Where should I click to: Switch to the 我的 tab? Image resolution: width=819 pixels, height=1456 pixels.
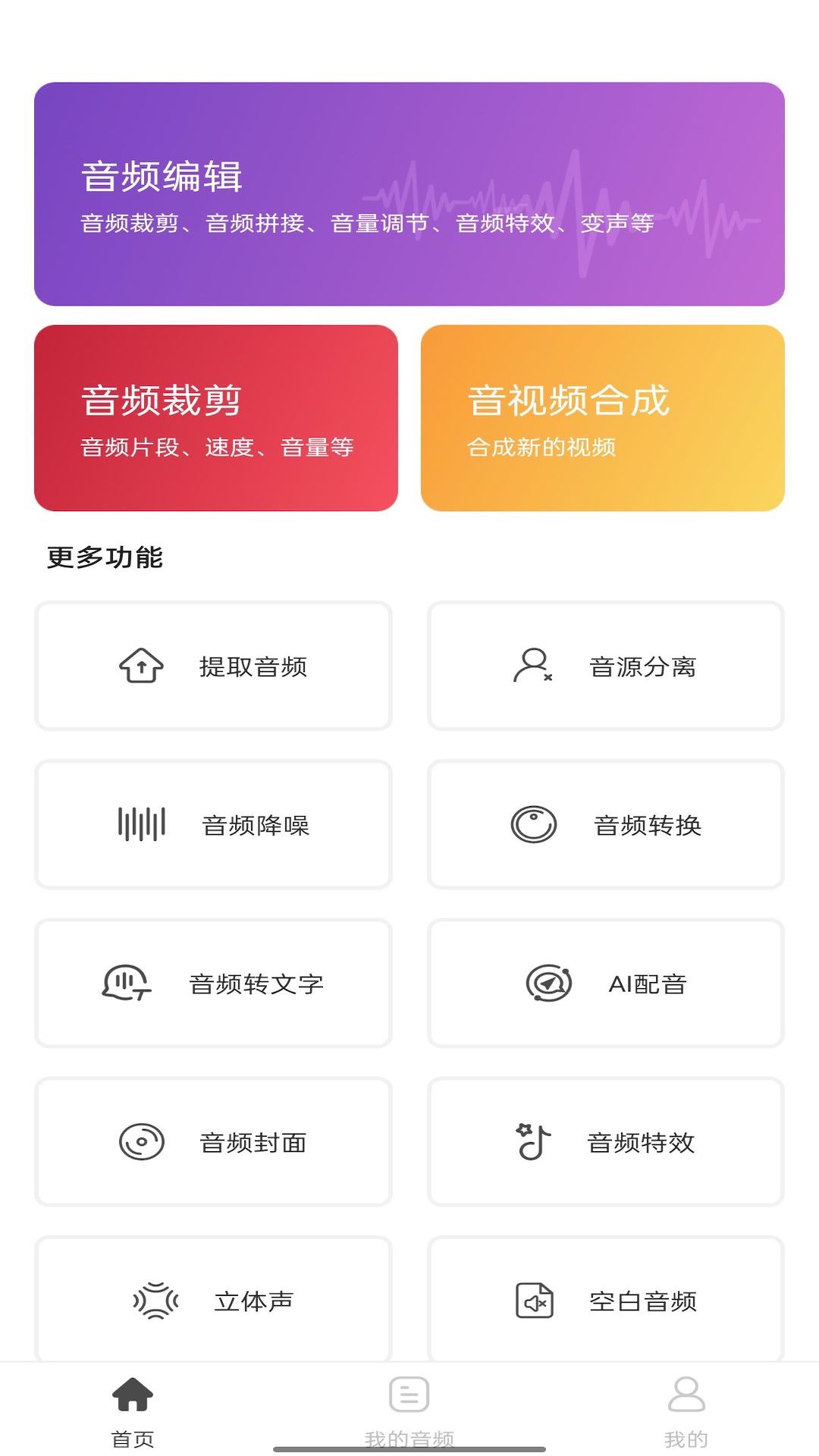(x=686, y=1422)
